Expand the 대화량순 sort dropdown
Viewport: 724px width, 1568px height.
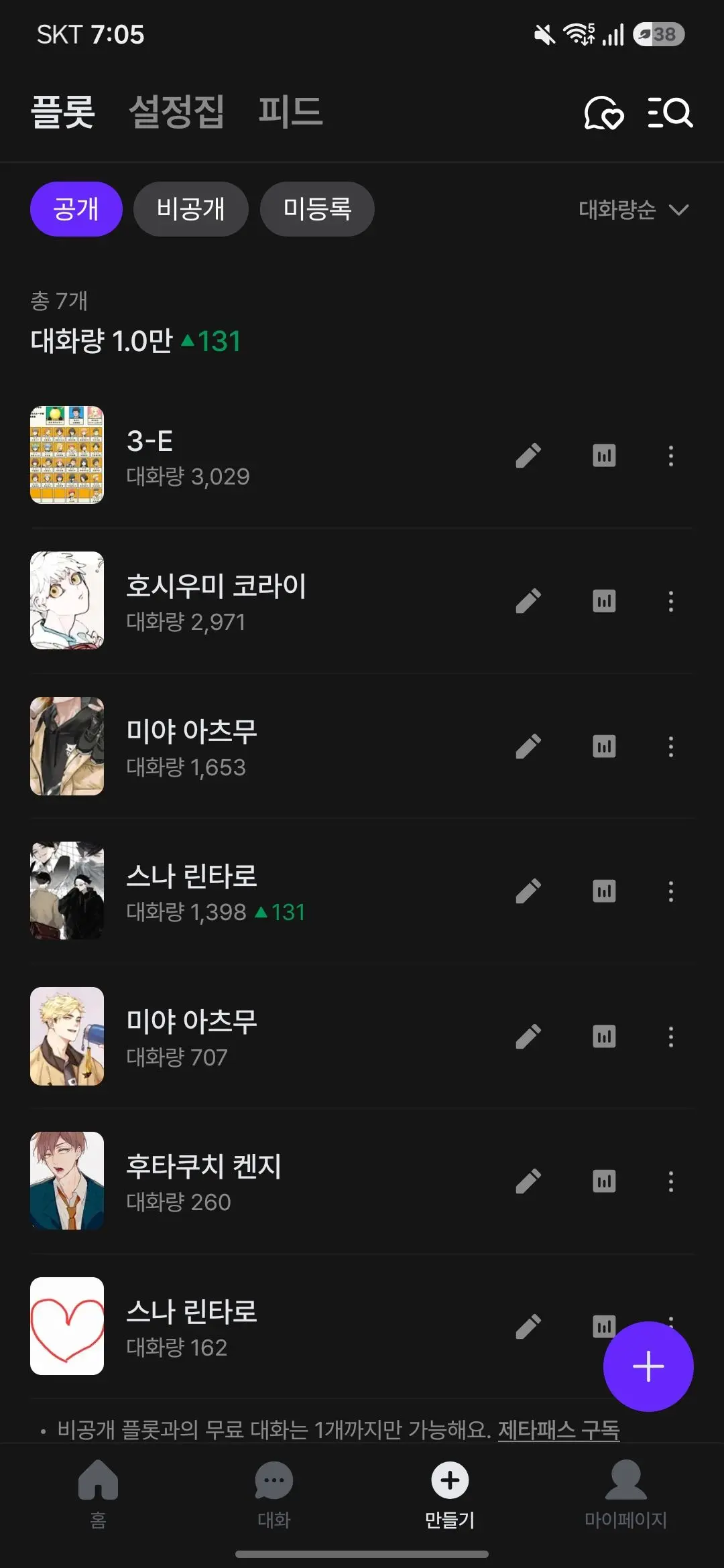[633, 210]
